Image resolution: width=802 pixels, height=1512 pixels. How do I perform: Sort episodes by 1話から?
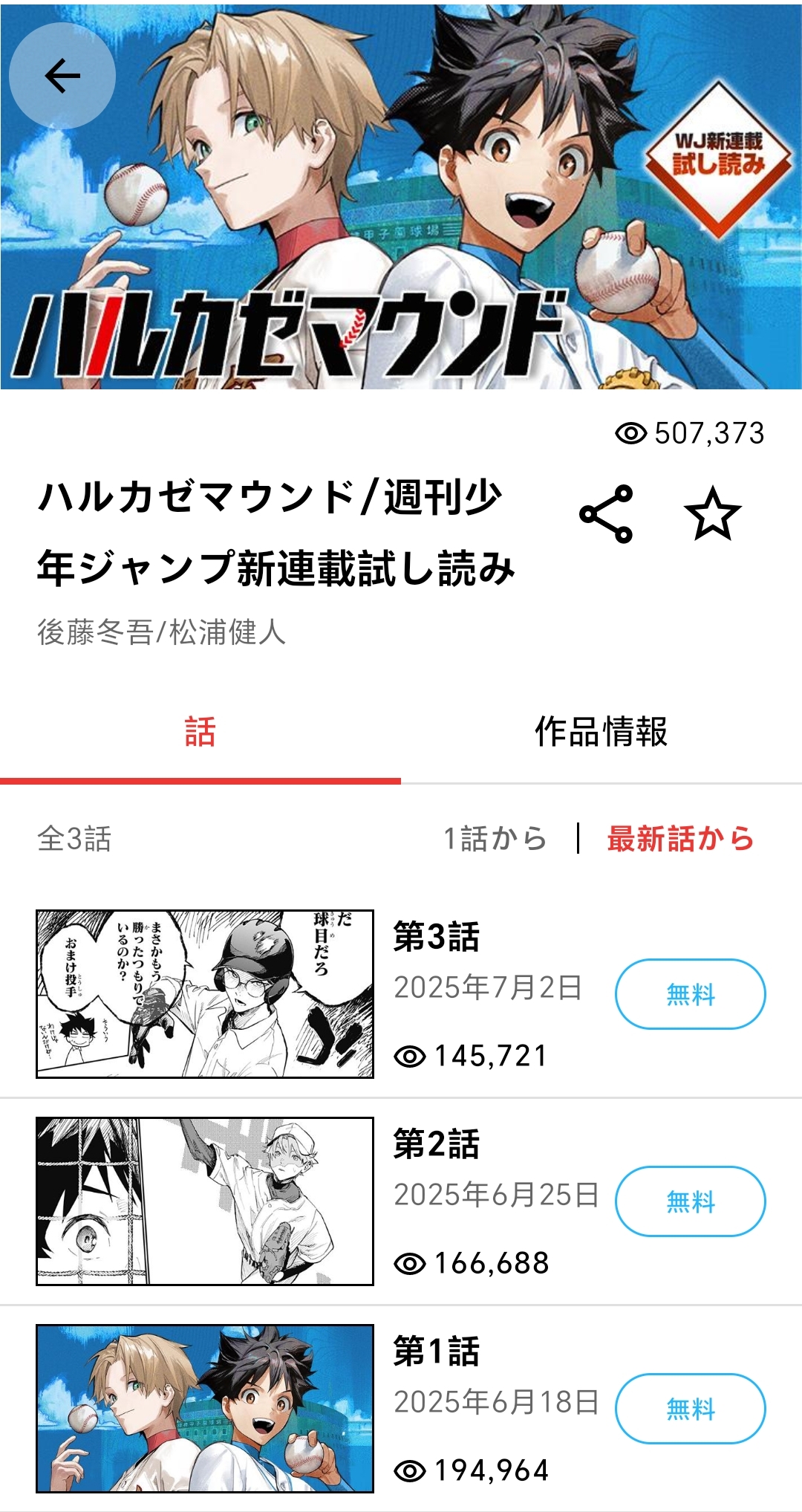point(495,839)
